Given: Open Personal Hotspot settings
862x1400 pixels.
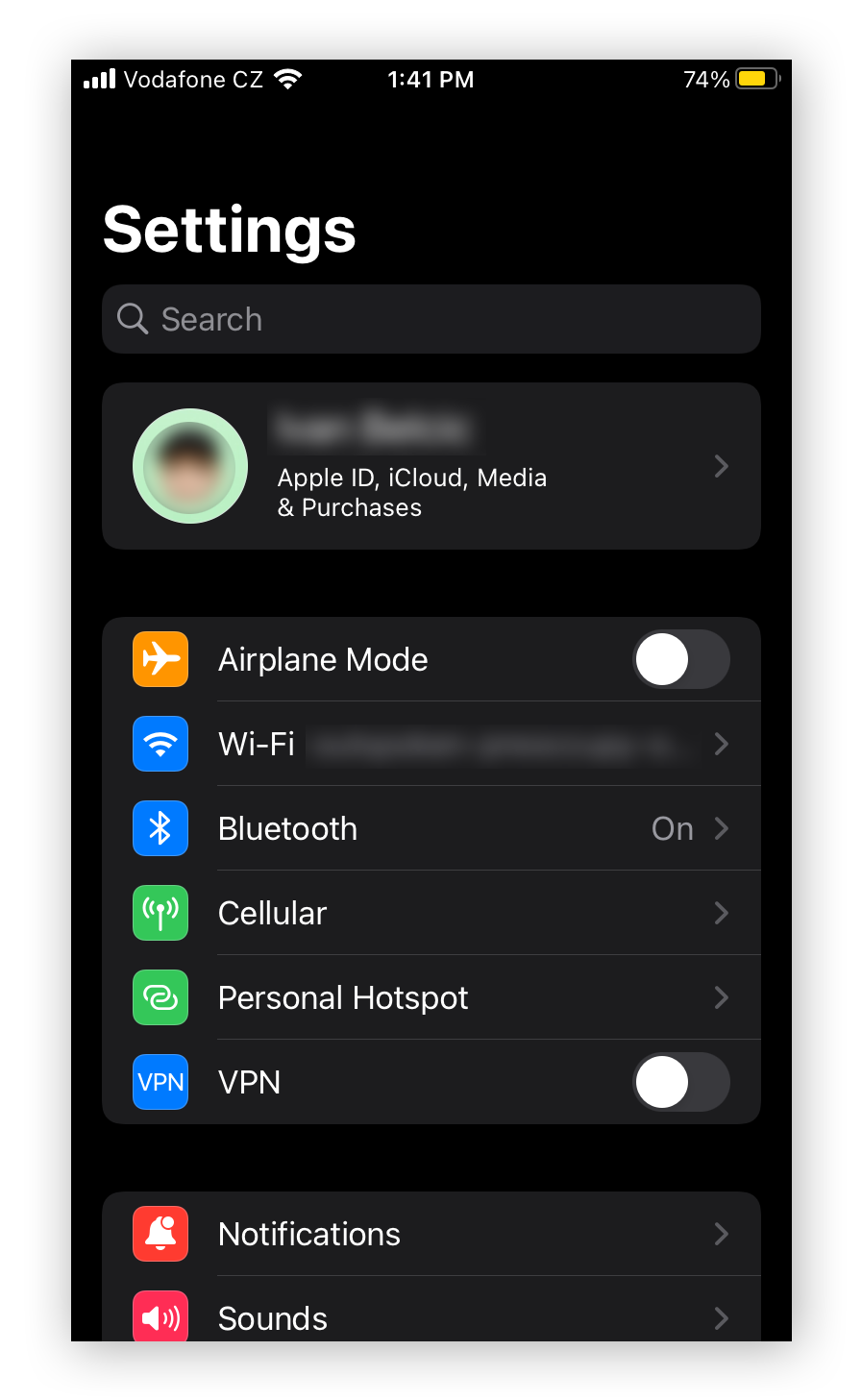Looking at the screenshot, I should [x=431, y=997].
